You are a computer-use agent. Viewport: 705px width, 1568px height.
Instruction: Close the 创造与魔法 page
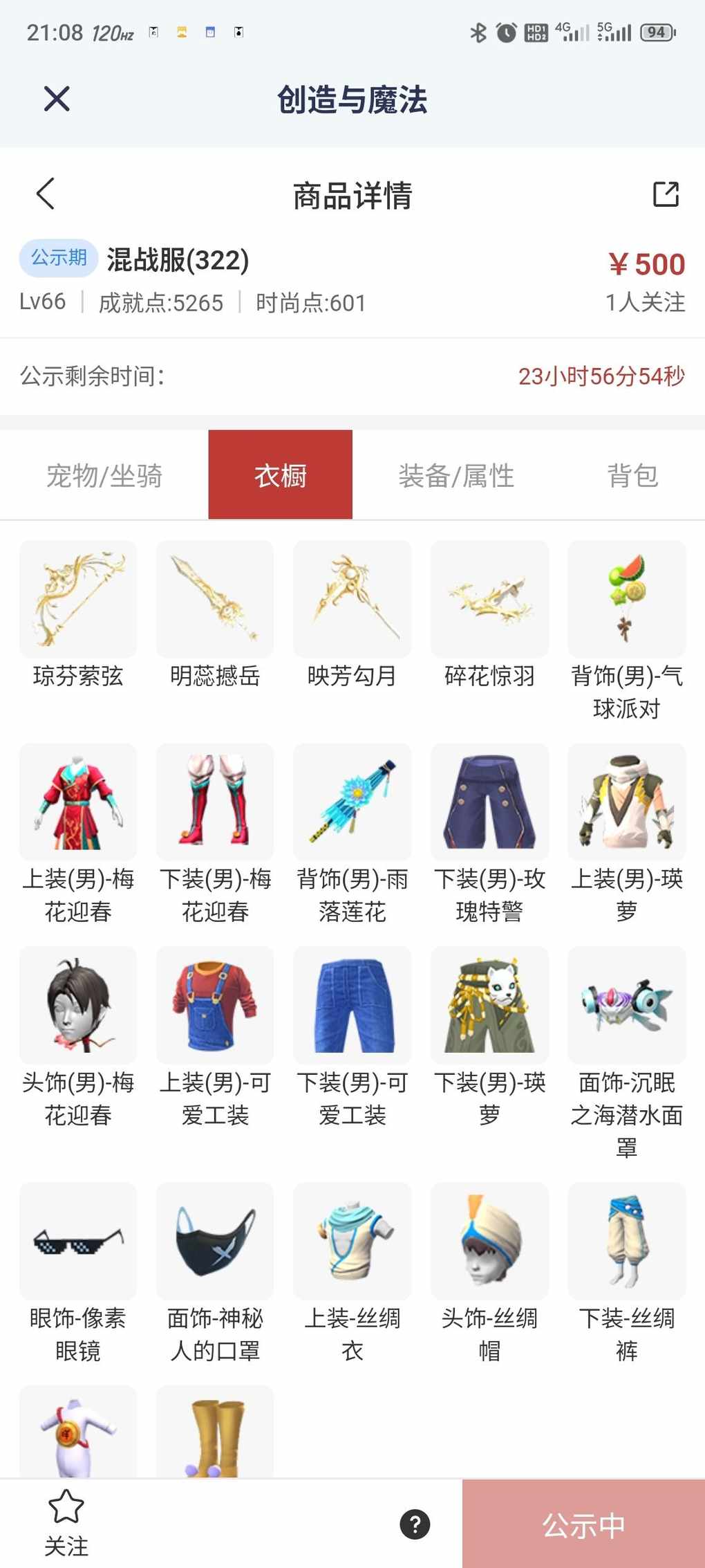(57, 99)
